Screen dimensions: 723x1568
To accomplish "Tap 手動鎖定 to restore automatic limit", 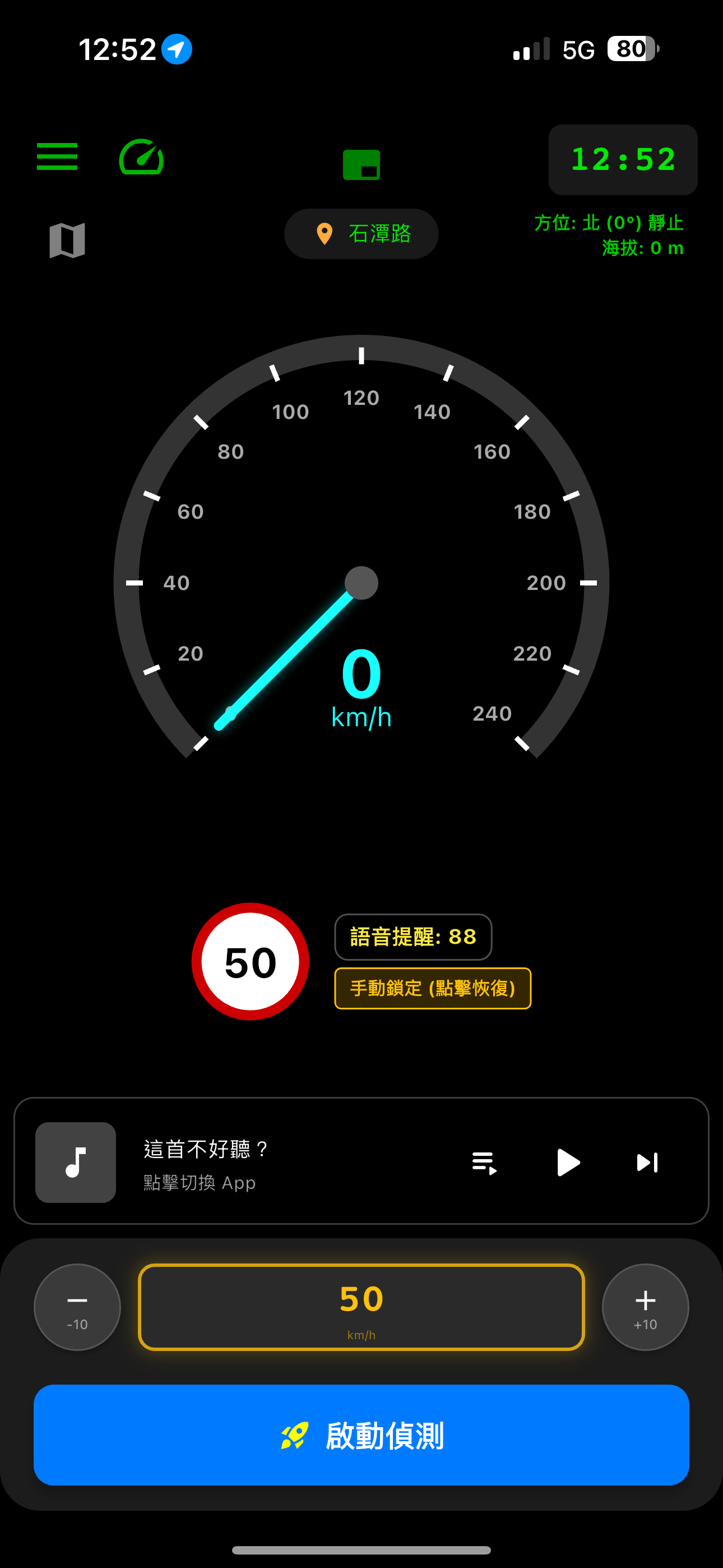I will tap(433, 988).
